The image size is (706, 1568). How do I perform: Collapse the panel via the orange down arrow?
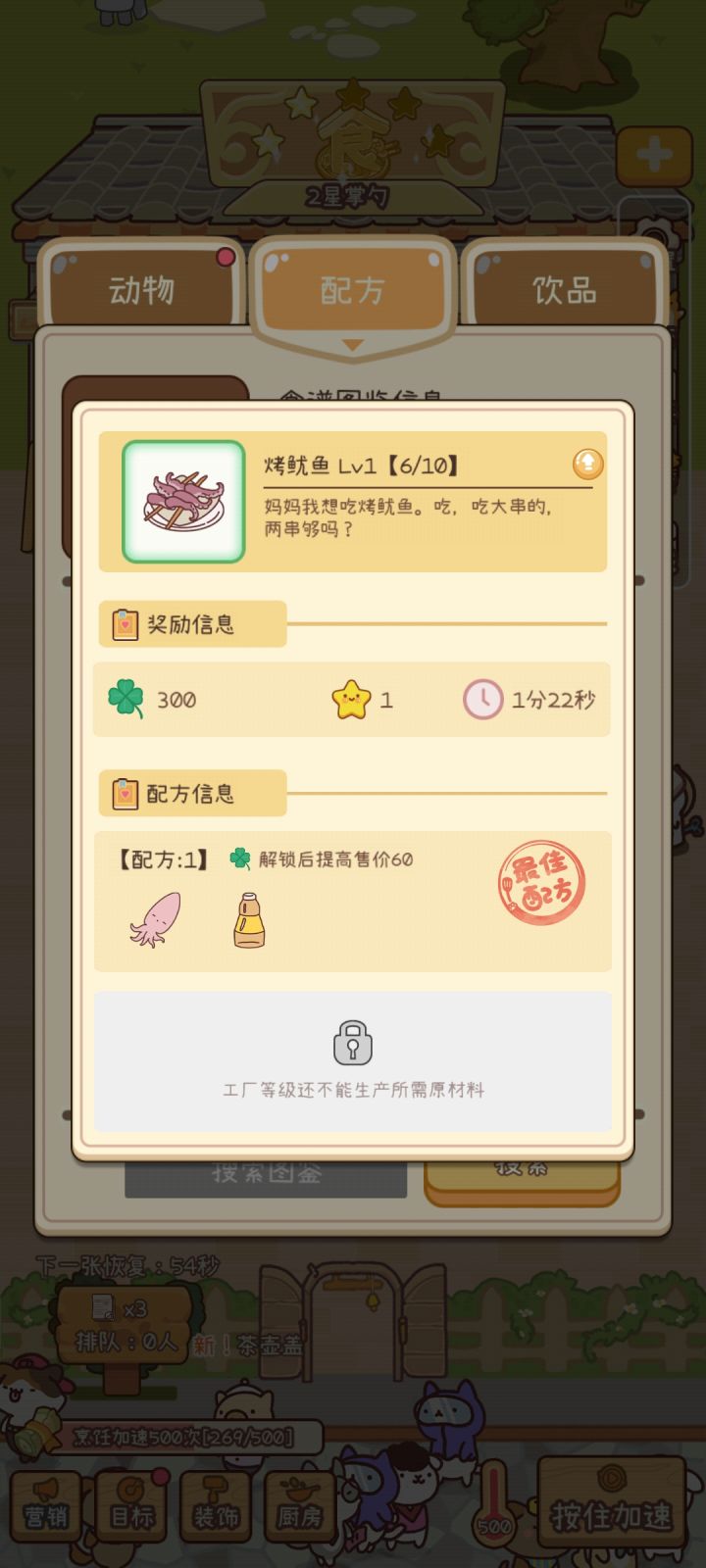pos(352,345)
